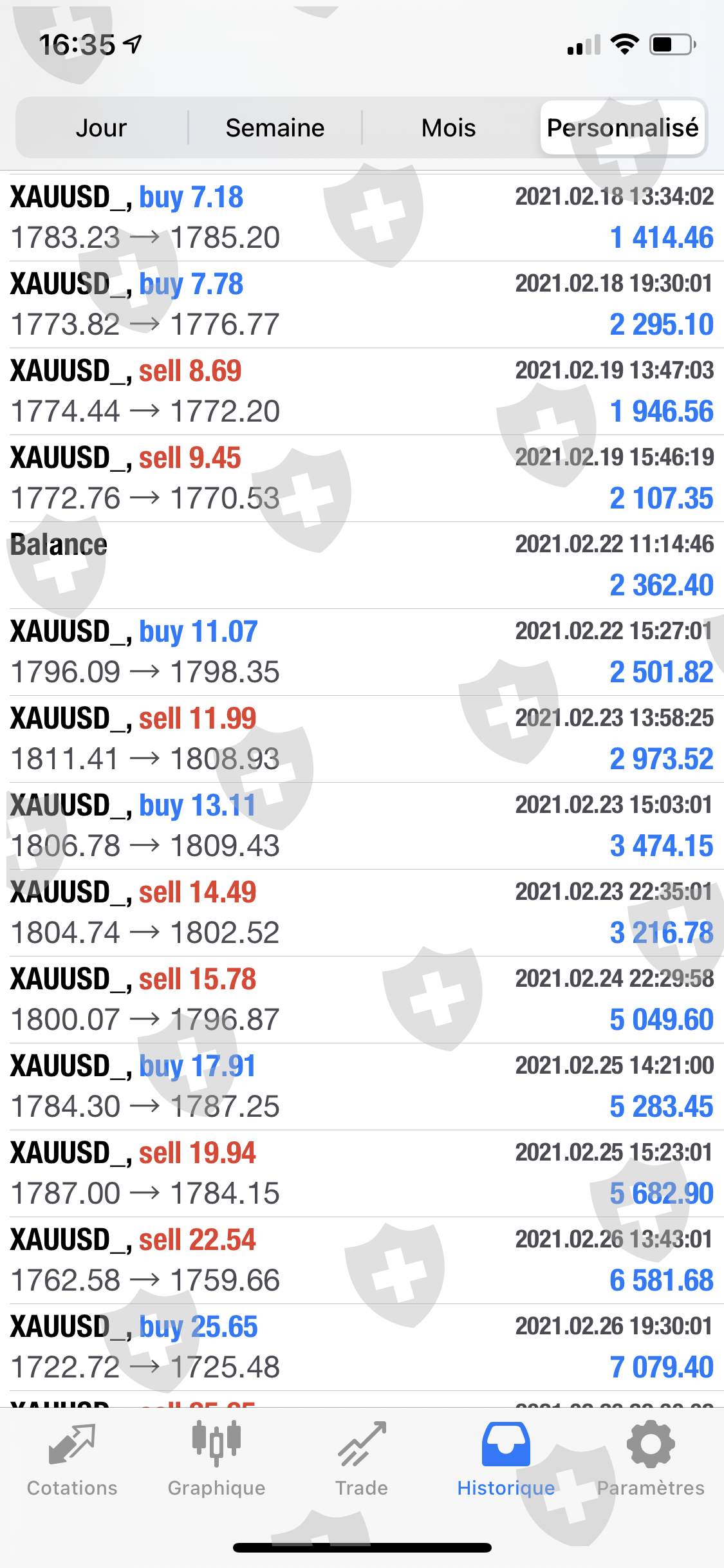Viewport: 724px width, 1568px height.
Task: Expand the XAUUSD buy 7.18 trade
Action: (362, 218)
